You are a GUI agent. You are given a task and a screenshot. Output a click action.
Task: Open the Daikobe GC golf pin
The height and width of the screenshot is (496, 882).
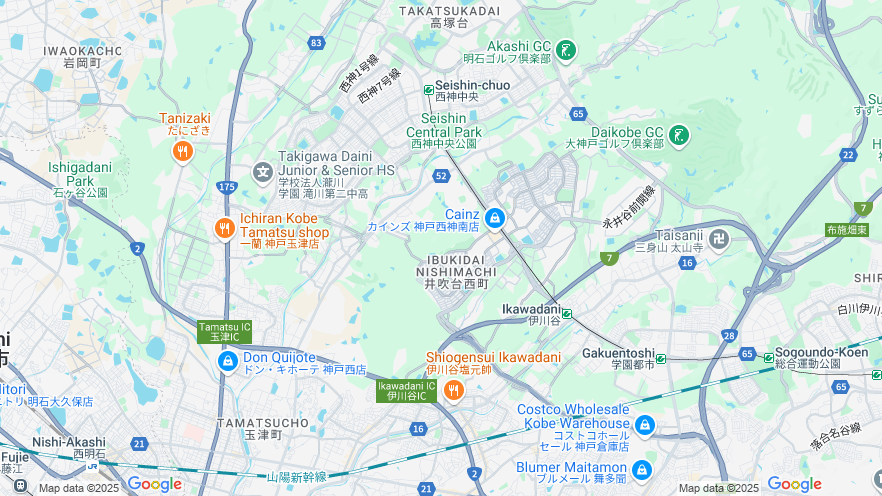click(679, 134)
